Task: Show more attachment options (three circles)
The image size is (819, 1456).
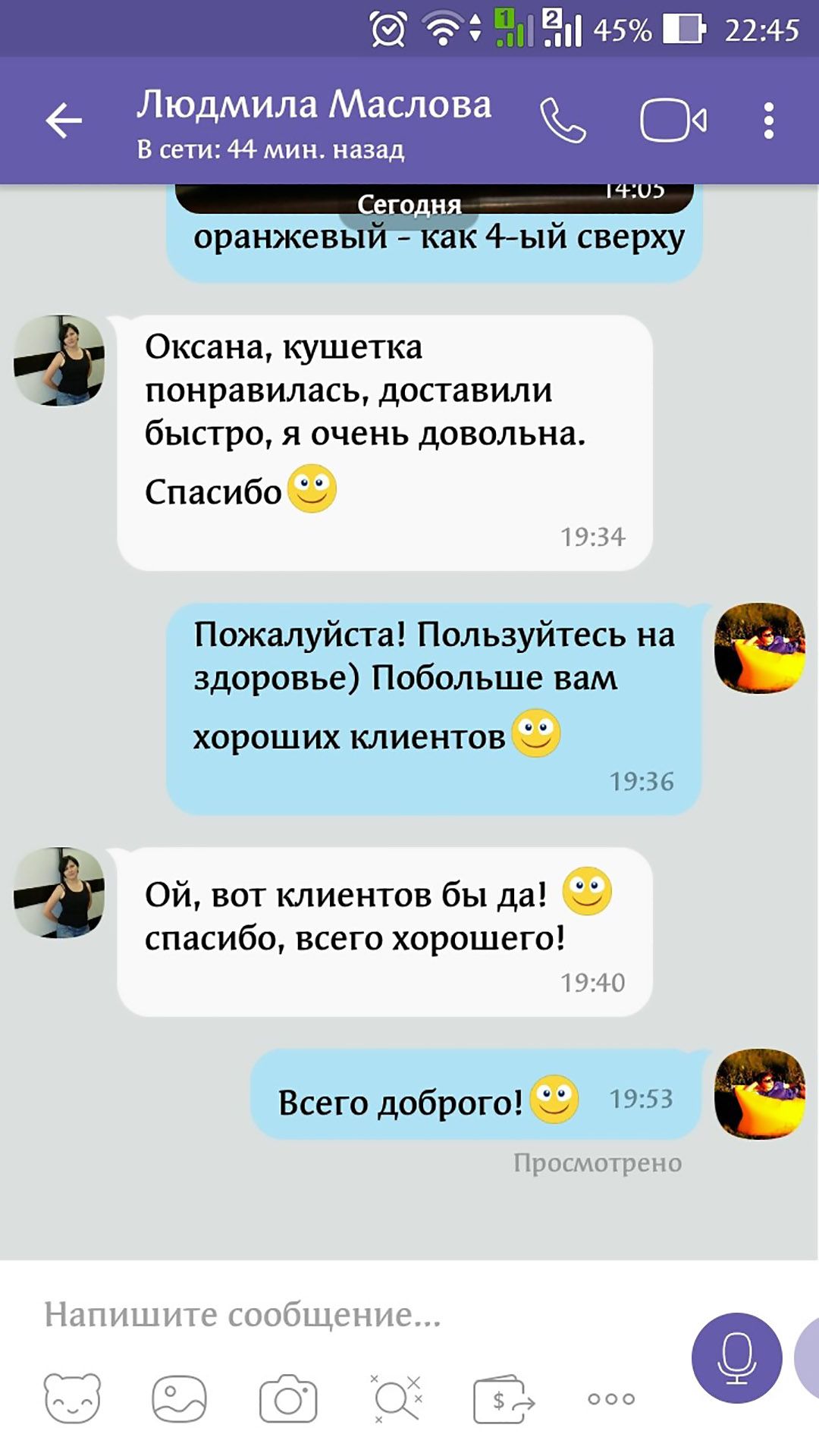Action: (x=611, y=1398)
